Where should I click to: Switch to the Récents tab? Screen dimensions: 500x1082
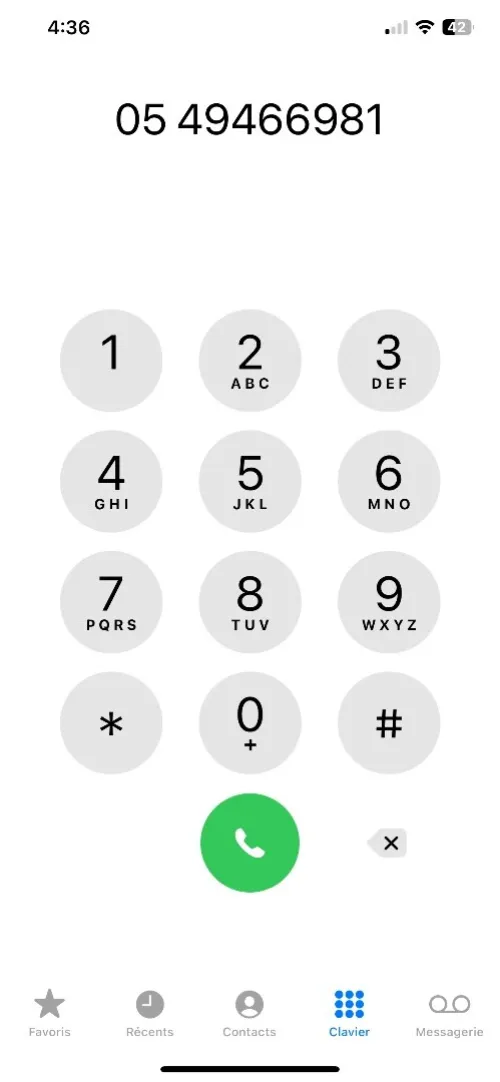pos(150,1013)
